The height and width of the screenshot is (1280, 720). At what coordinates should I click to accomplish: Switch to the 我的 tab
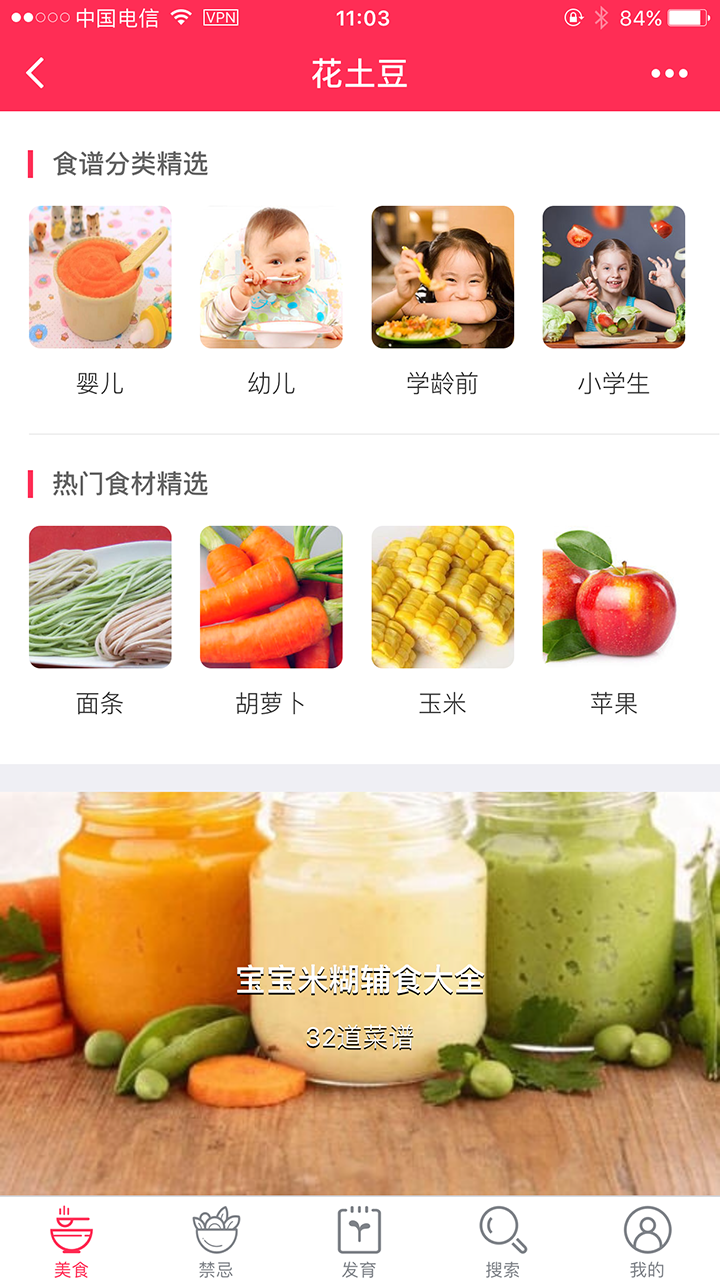point(647,1241)
